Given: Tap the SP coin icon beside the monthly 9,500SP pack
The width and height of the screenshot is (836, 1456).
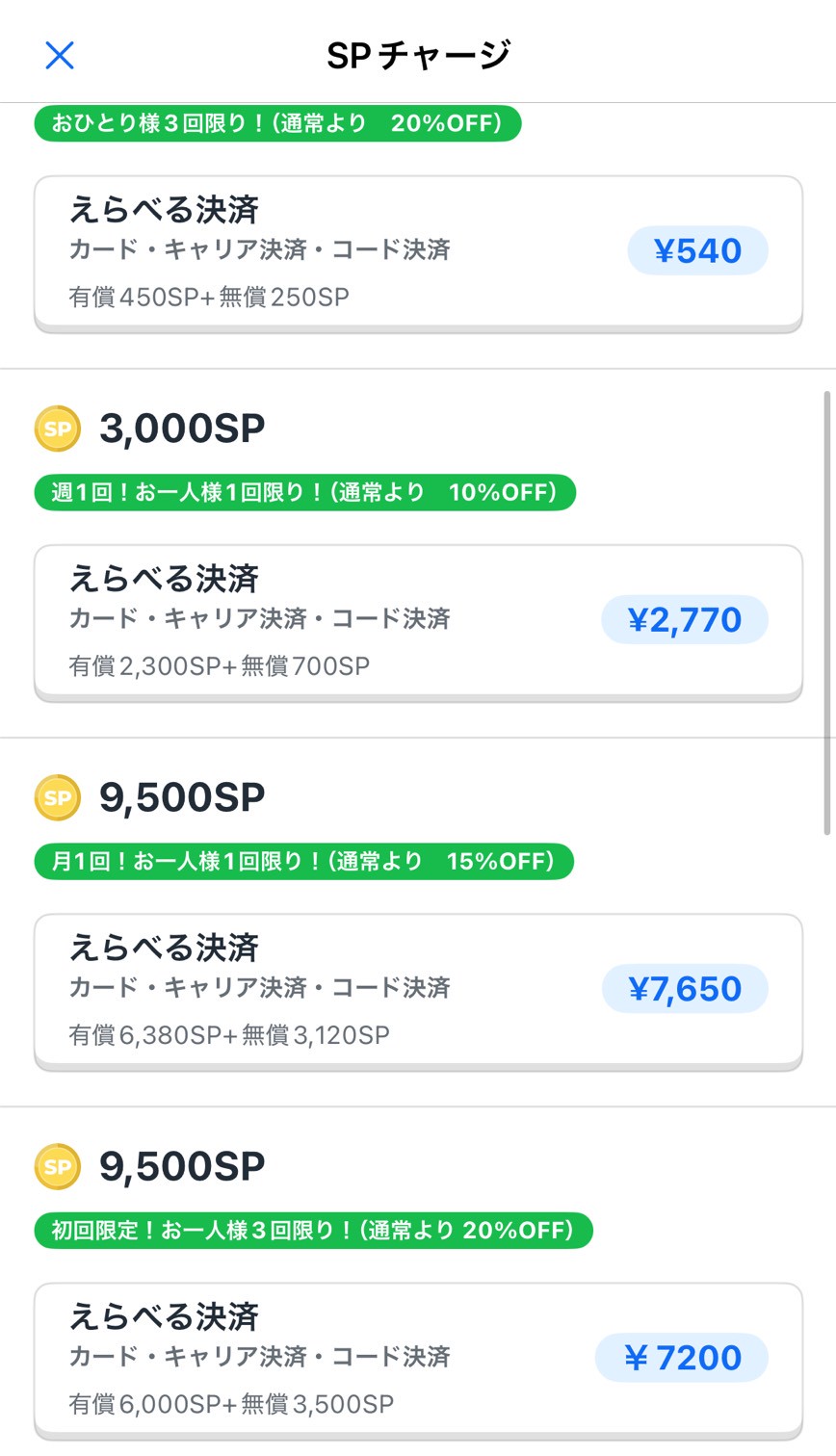Looking at the screenshot, I should [x=56, y=797].
